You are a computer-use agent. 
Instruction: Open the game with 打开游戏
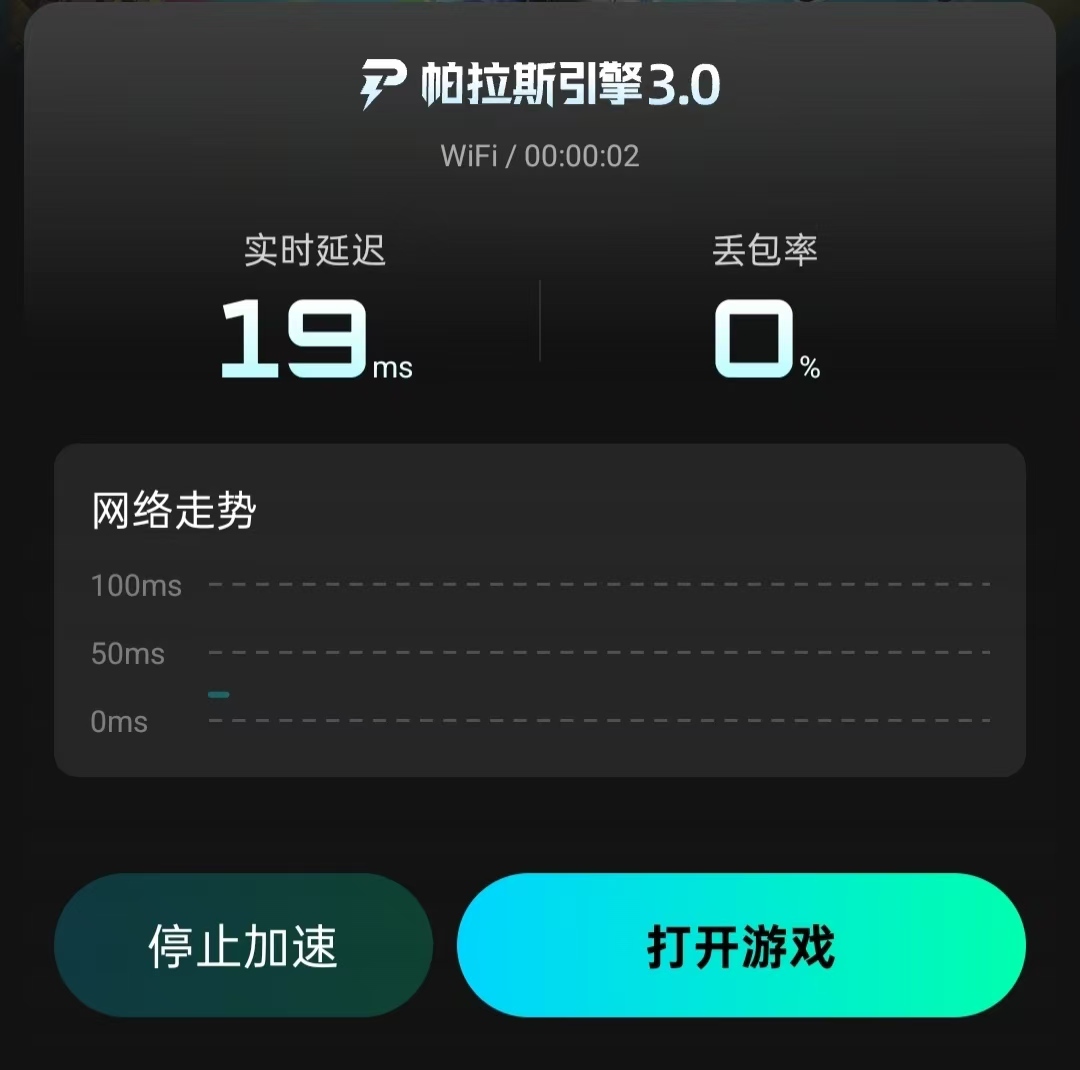[x=741, y=945]
